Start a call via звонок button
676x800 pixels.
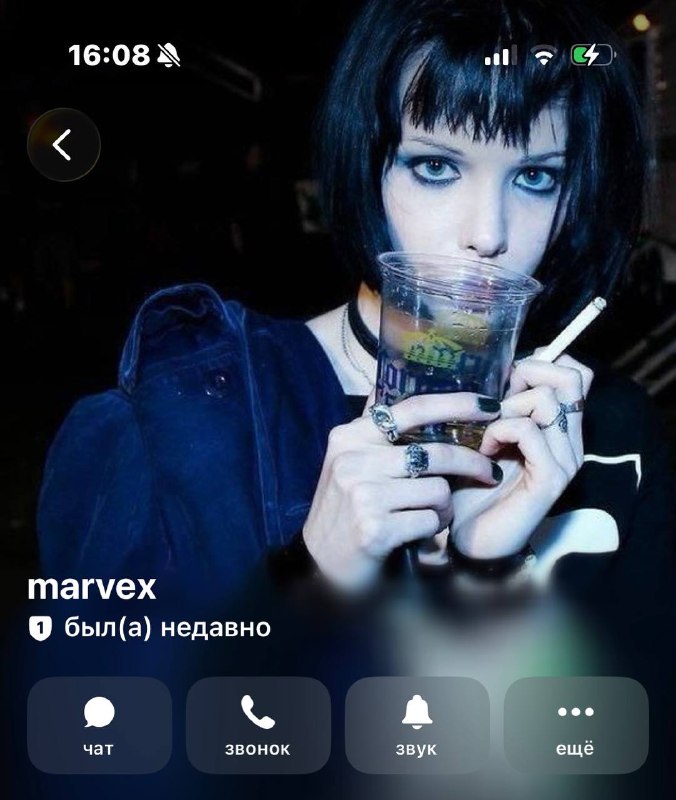pos(258,725)
